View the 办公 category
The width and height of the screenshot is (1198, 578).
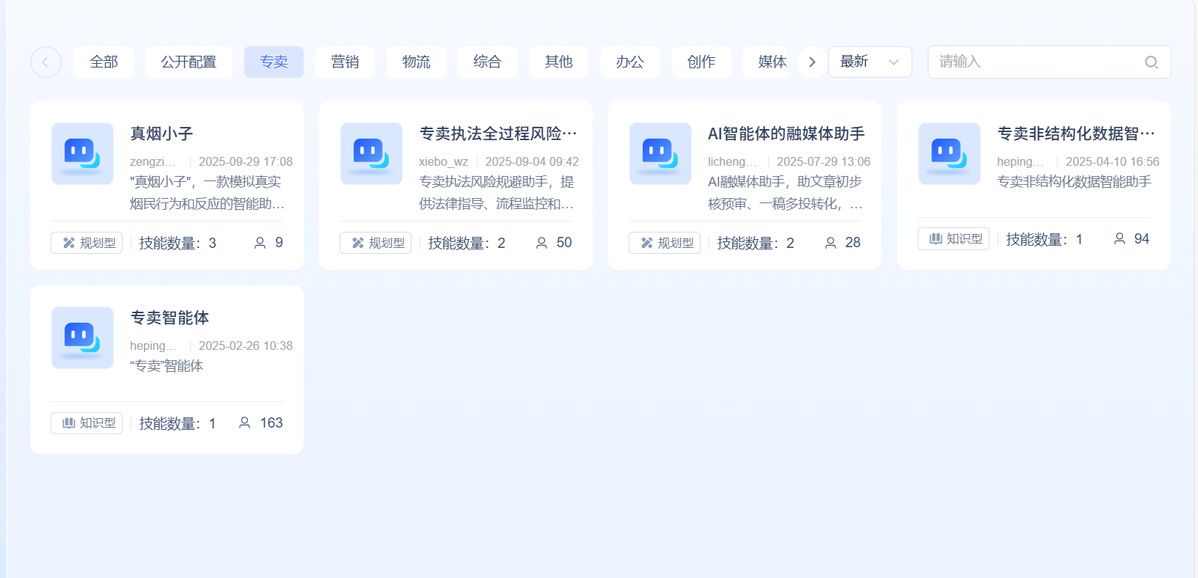[x=630, y=62]
